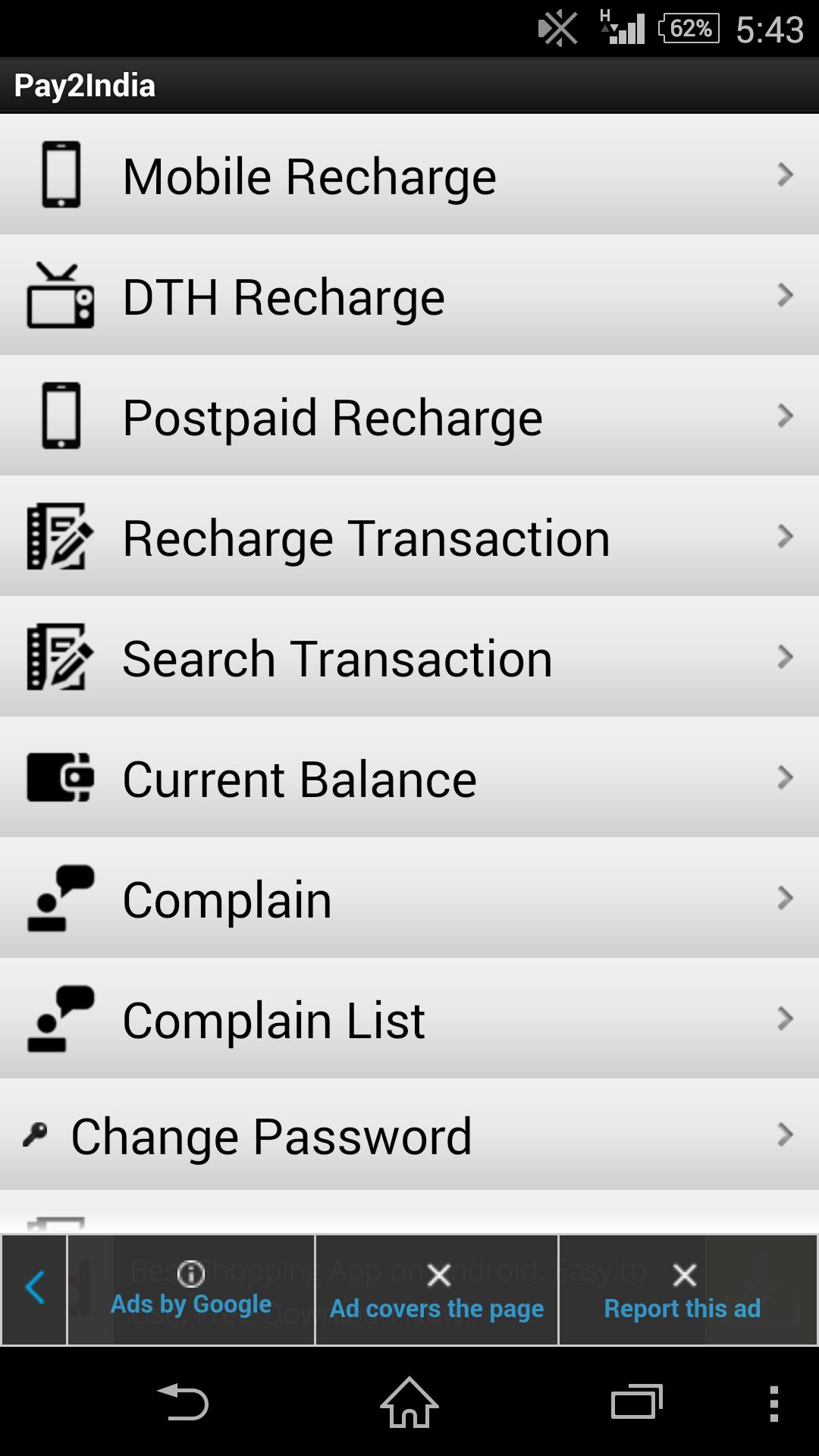Open the Complain row
This screenshot has width=819, height=1456.
click(409, 899)
